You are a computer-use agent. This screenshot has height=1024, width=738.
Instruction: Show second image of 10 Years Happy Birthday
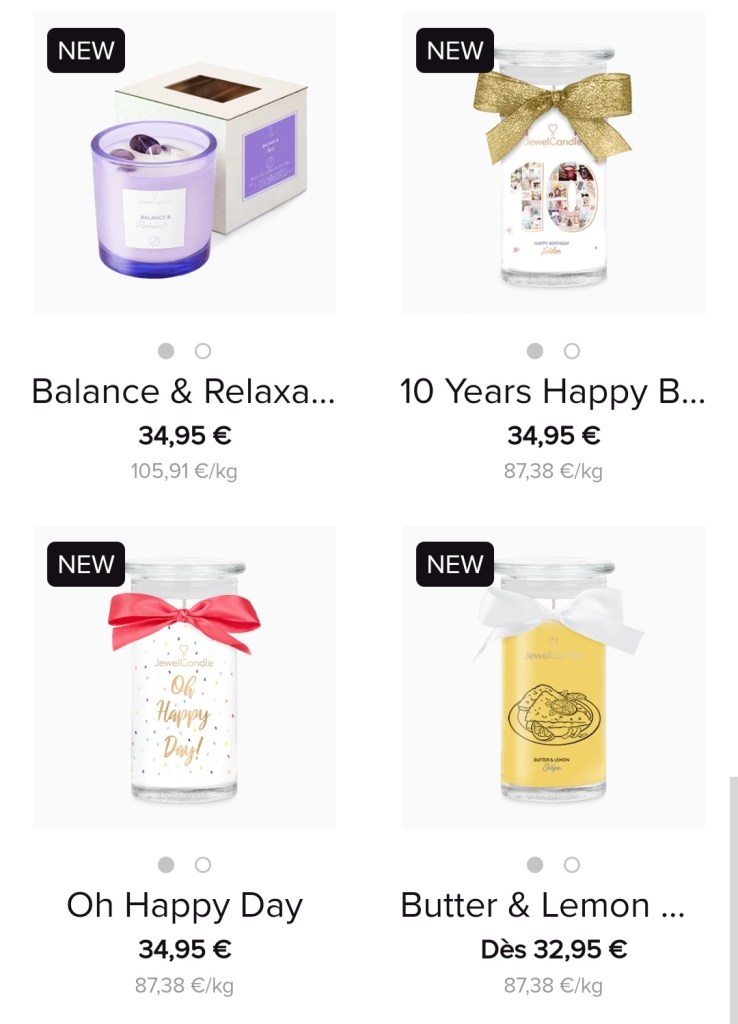[x=572, y=351]
